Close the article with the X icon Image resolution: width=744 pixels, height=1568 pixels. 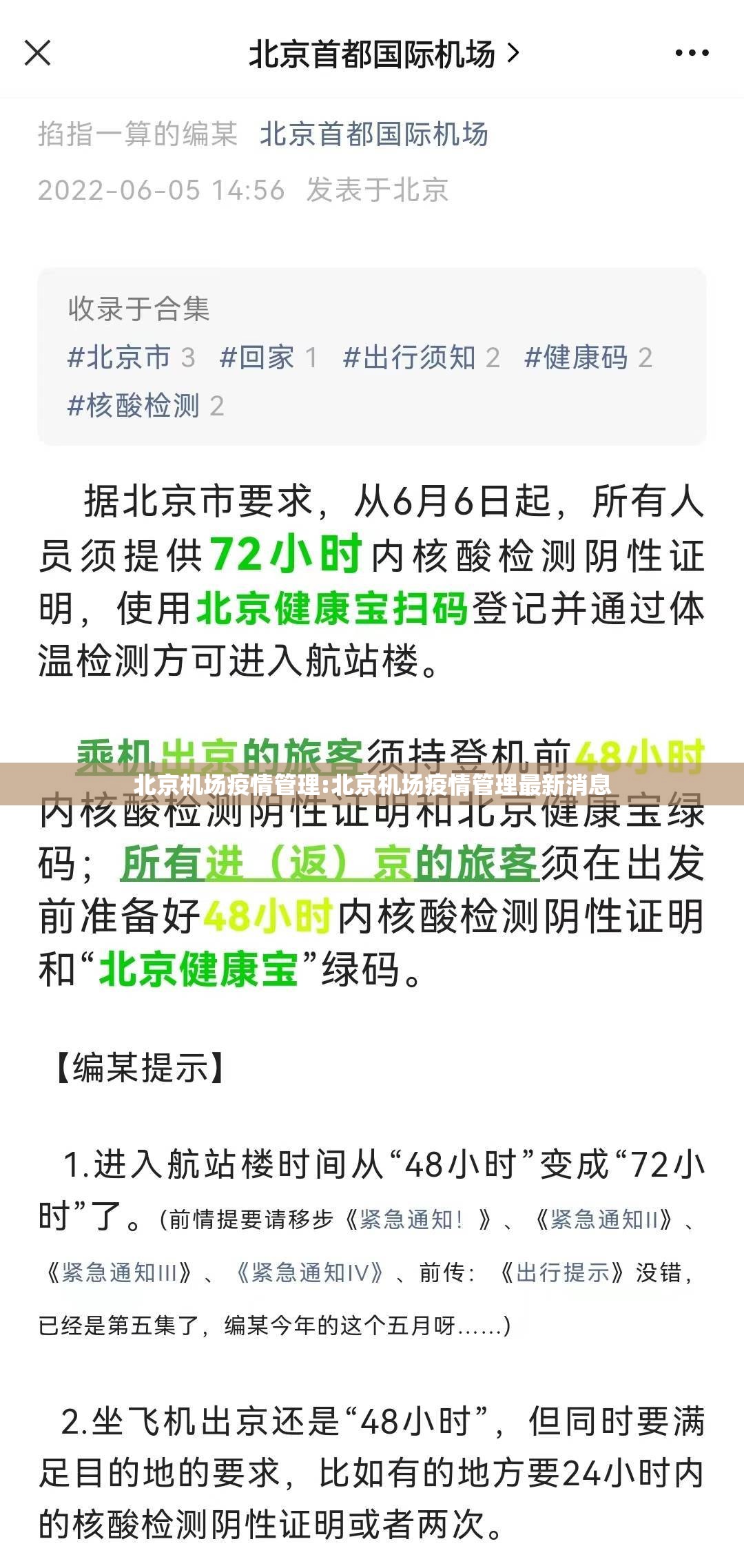(37, 53)
